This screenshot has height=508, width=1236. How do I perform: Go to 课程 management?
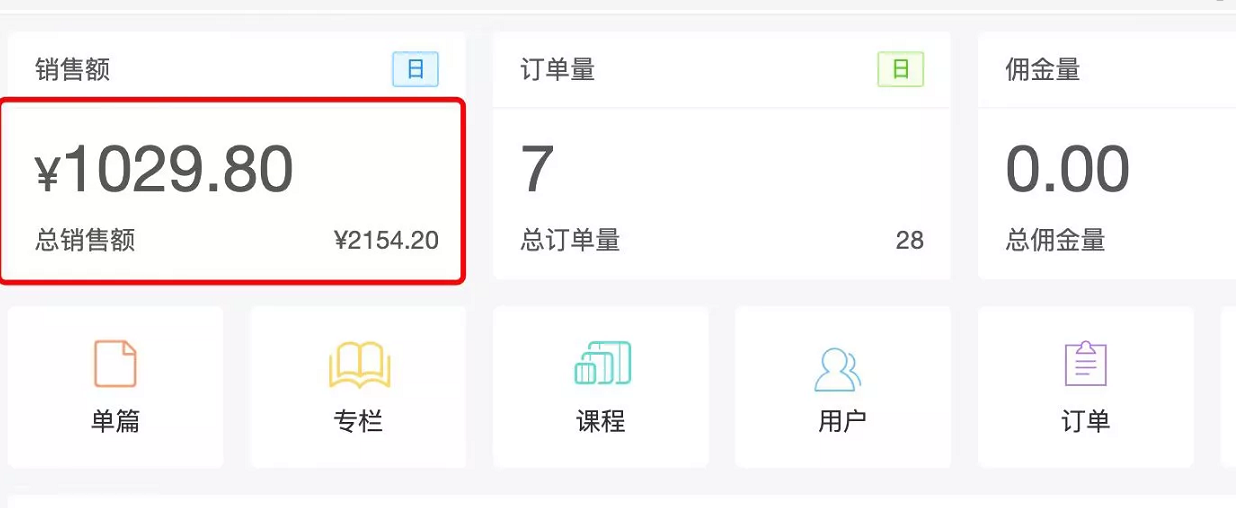[601, 387]
